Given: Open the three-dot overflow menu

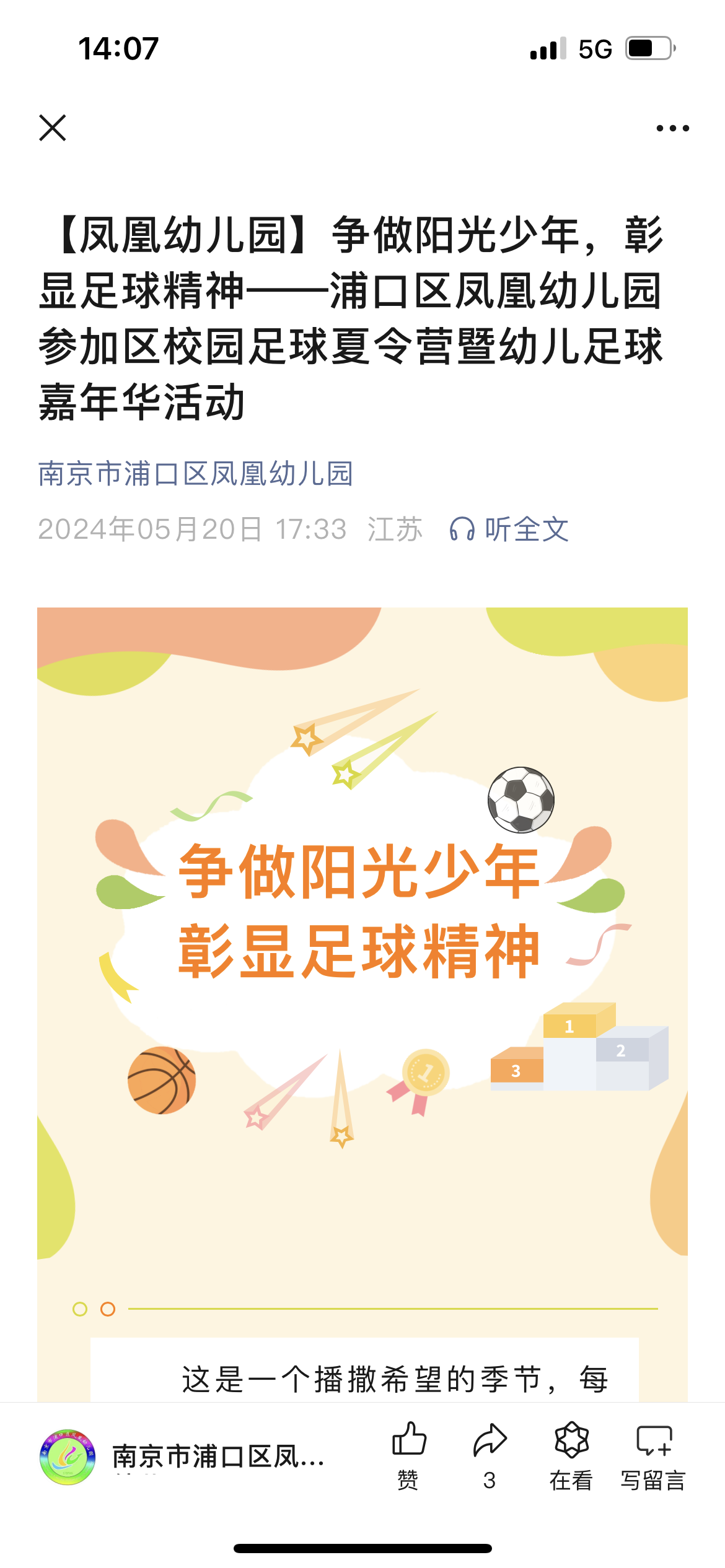Looking at the screenshot, I should (x=672, y=128).
